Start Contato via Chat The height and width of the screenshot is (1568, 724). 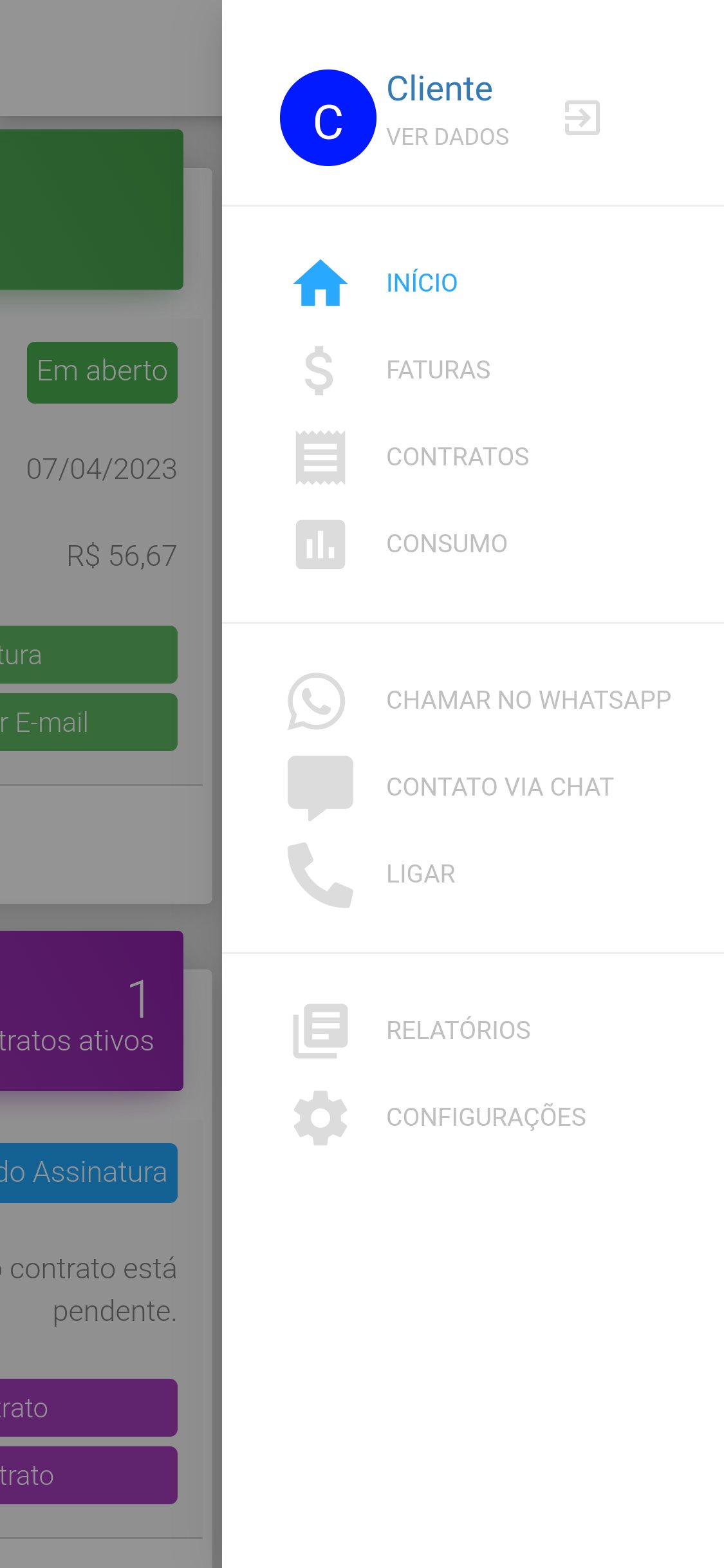(499, 787)
